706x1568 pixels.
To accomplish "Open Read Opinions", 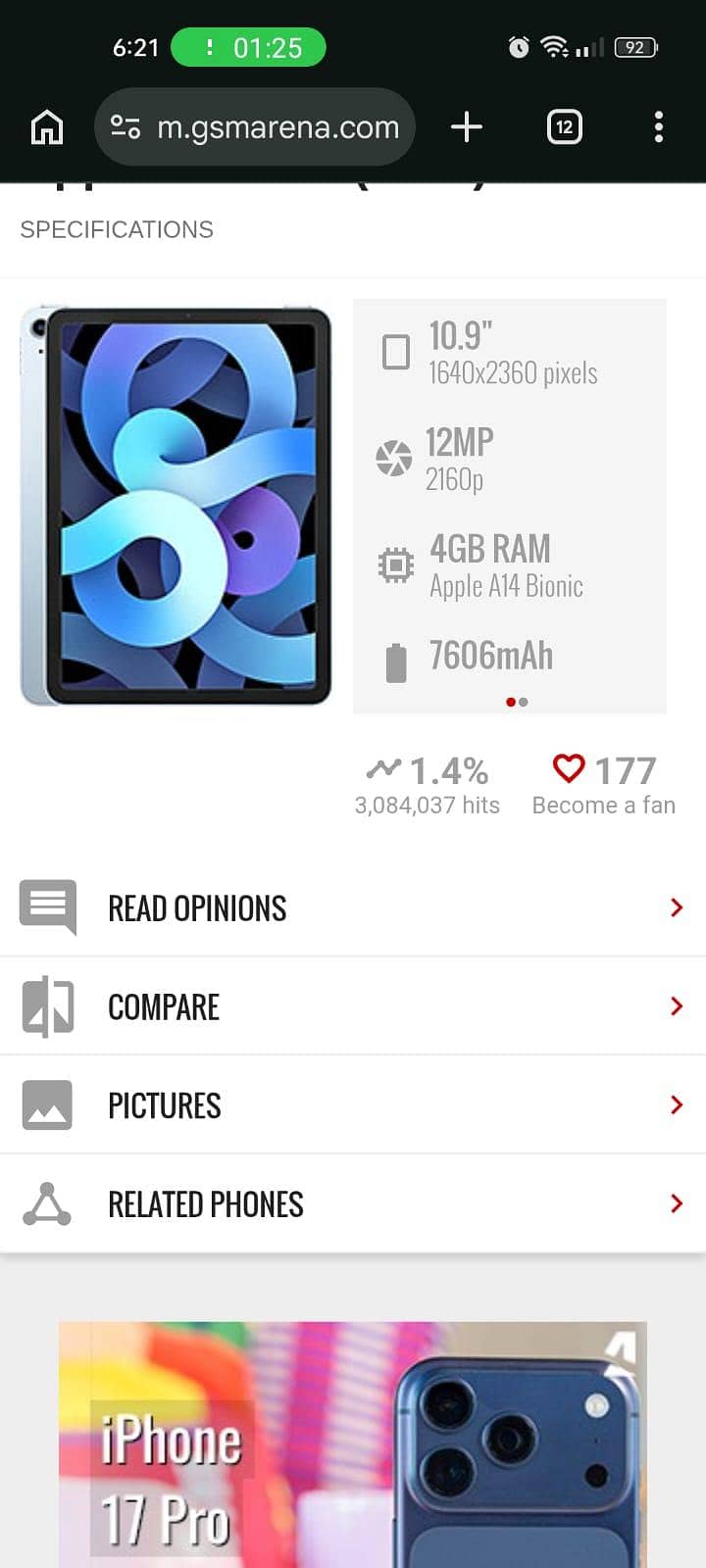I will click(x=353, y=908).
